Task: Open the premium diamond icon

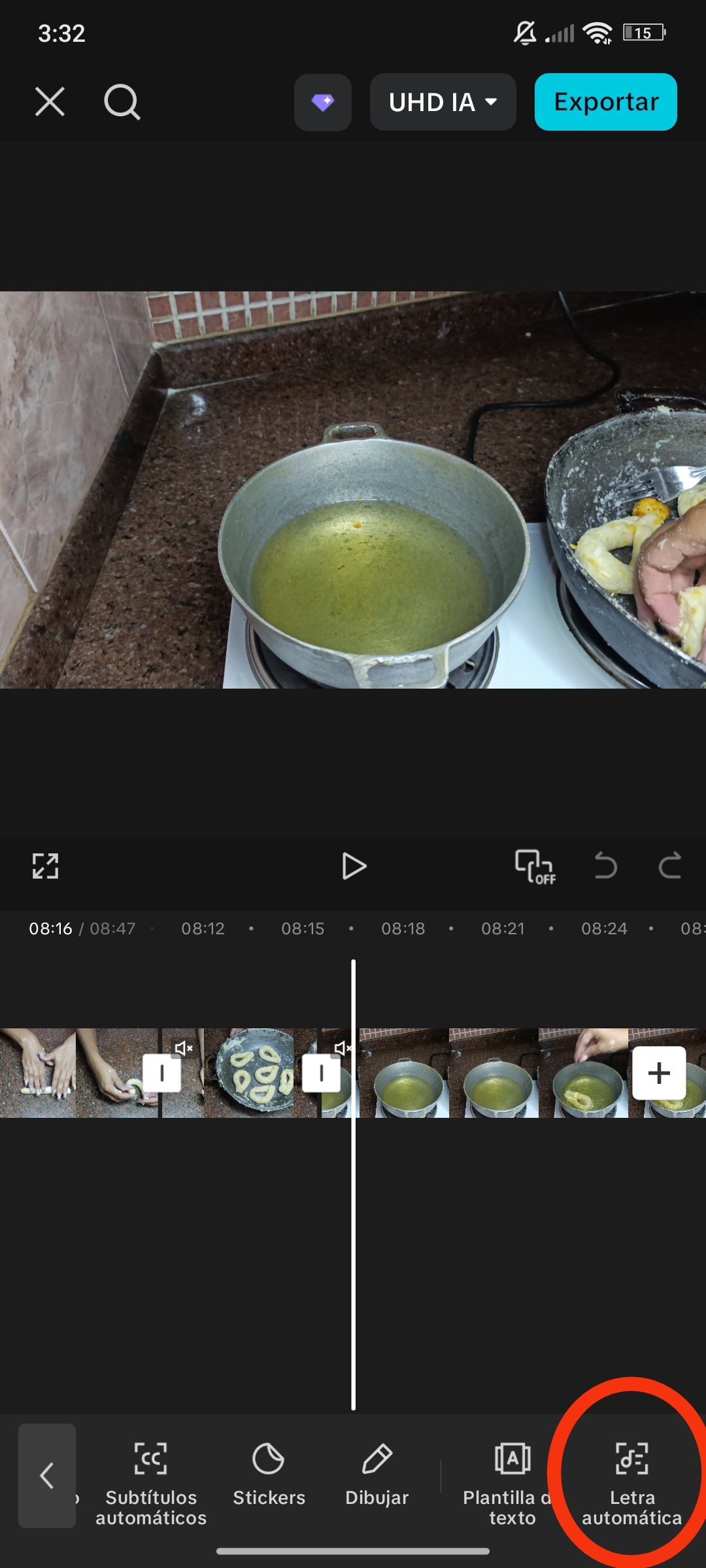Action: [x=323, y=102]
